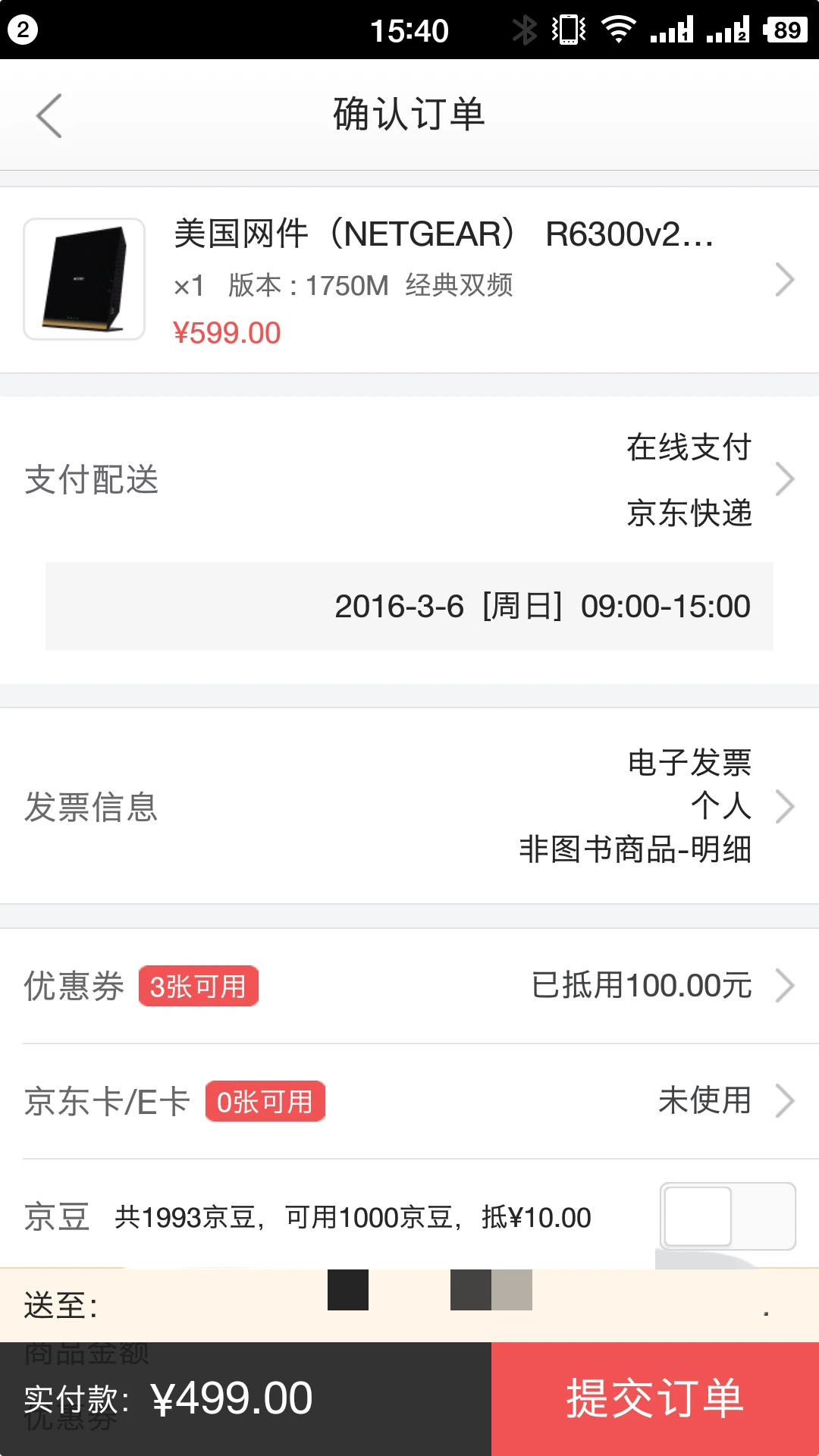
Task: Tap the red 3张可用 coupon badge
Action: [x=197, y=986]
